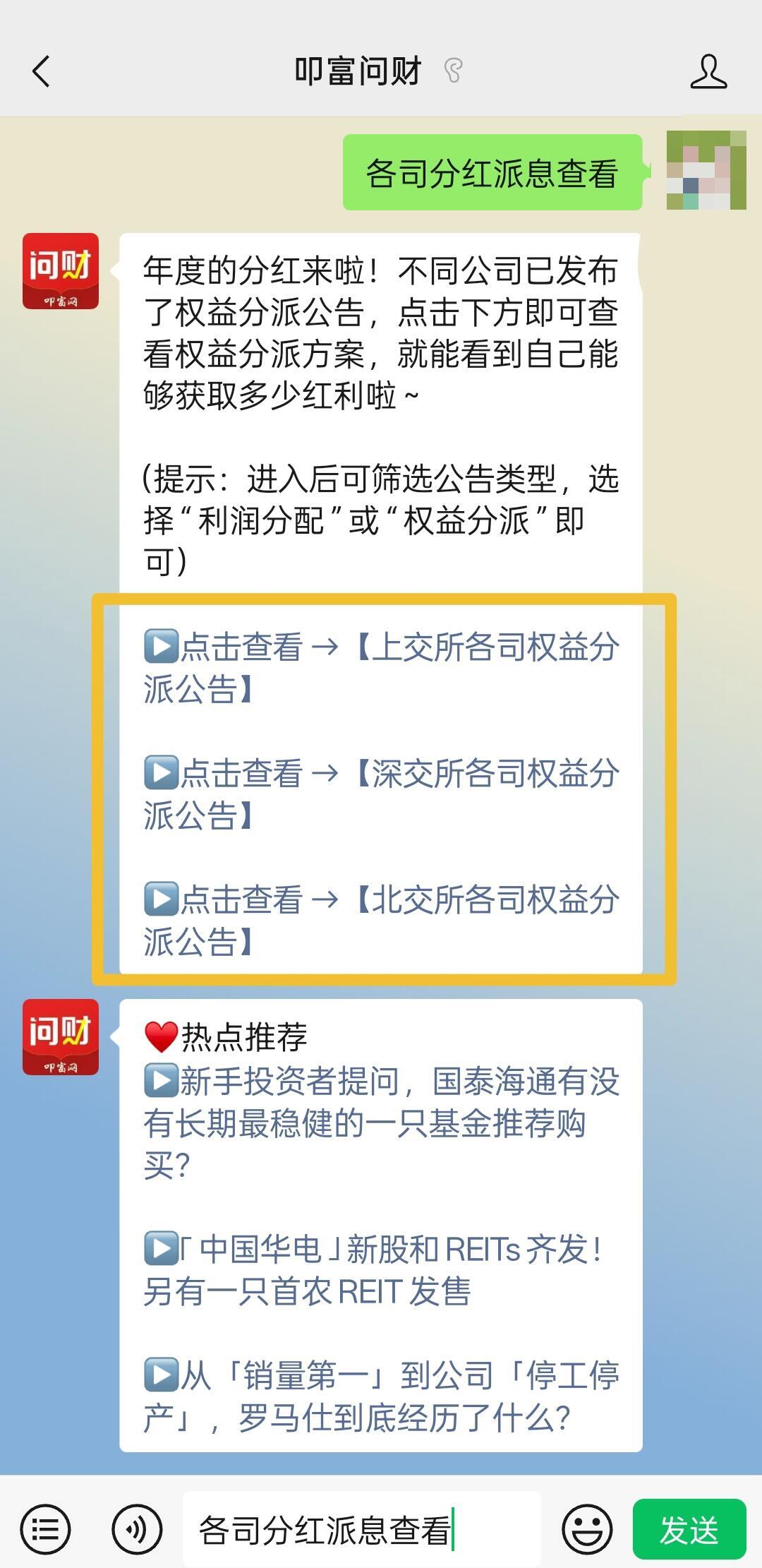Open 深交所各司权益分派公告 link
The width and height of the screenshot is (762, 1568).
[381, 793]
